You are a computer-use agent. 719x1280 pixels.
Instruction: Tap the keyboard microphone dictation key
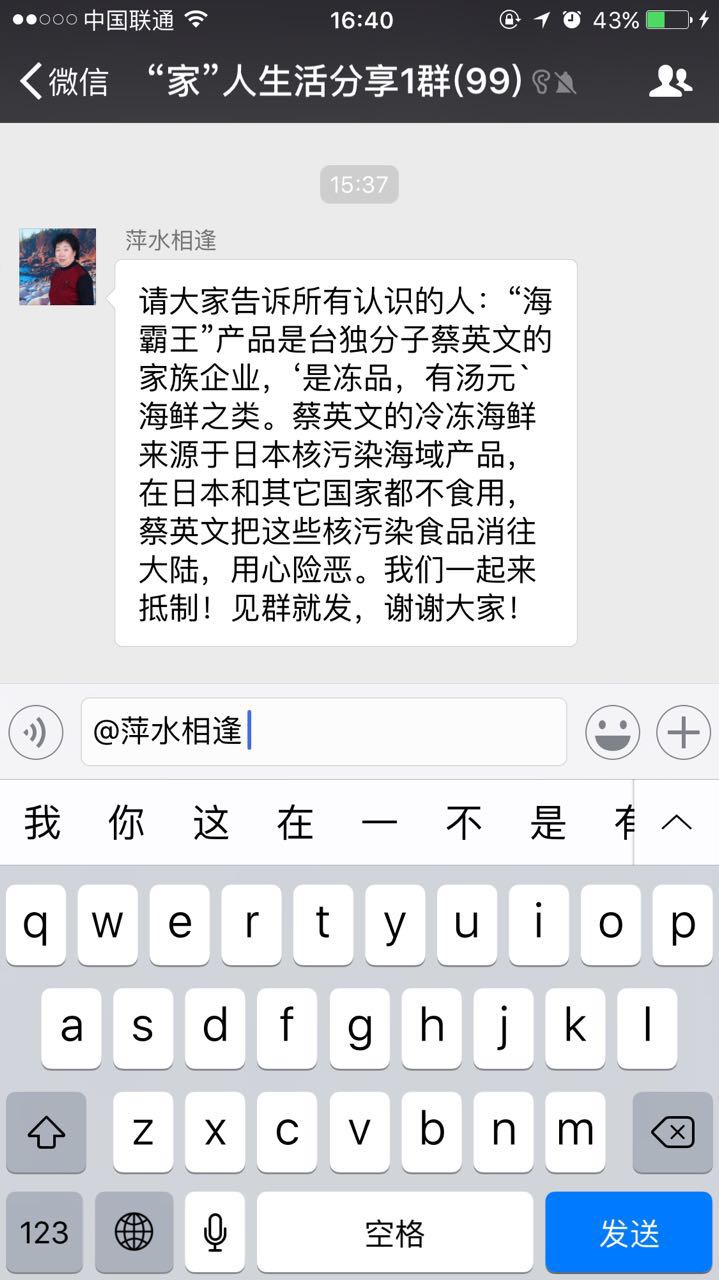pyautogui.click(x=215, y=1232)
